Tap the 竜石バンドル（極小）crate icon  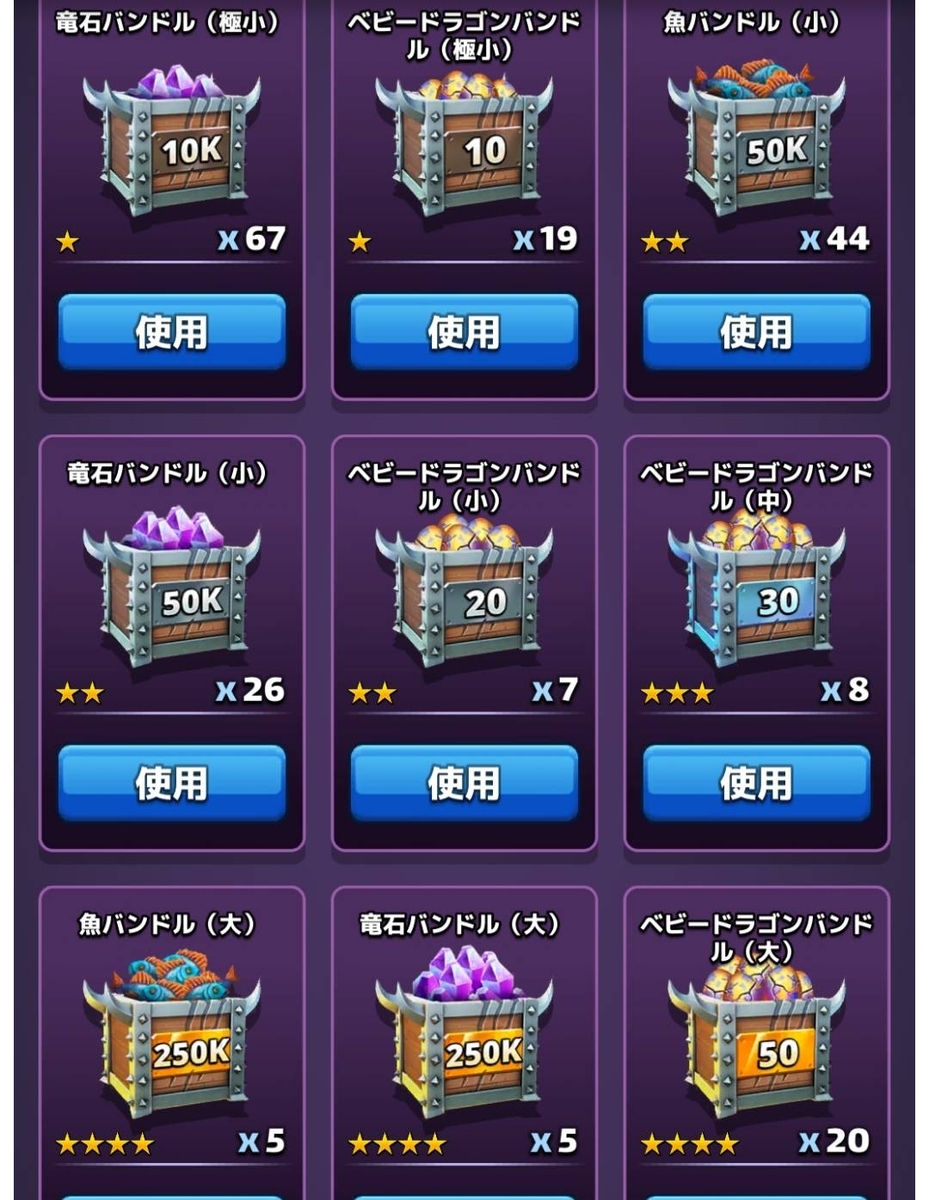pos(170,145)
